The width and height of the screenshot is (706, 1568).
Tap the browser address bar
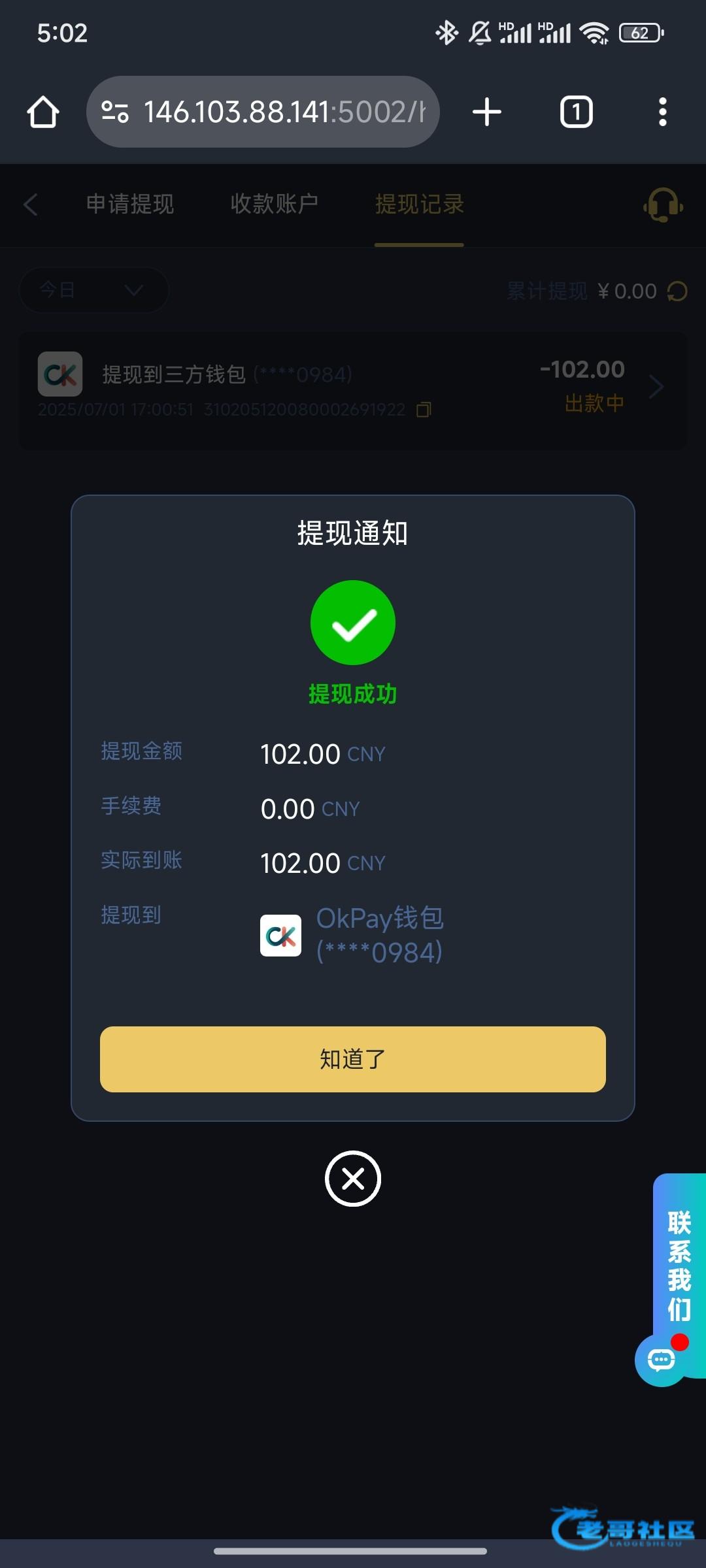[263, 112]
